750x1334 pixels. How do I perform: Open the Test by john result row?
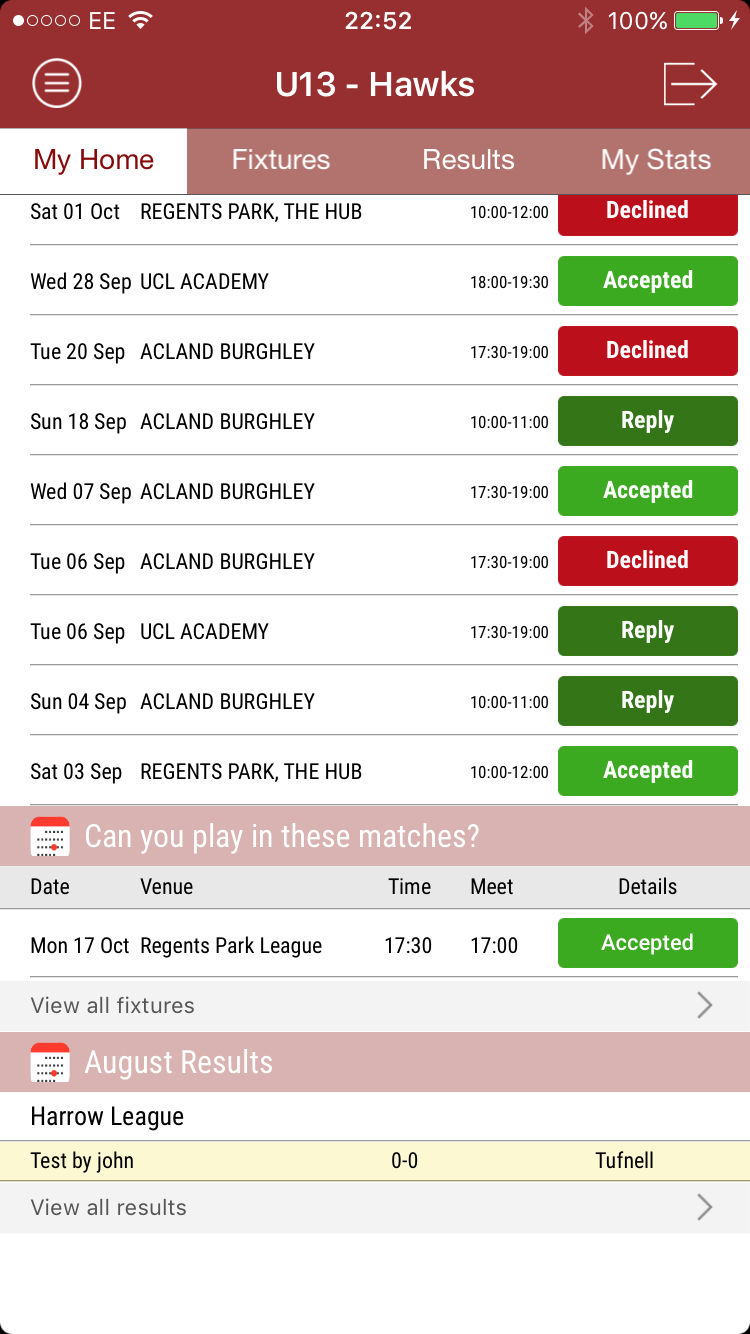pyautogui.click(x=375, y=1161)
